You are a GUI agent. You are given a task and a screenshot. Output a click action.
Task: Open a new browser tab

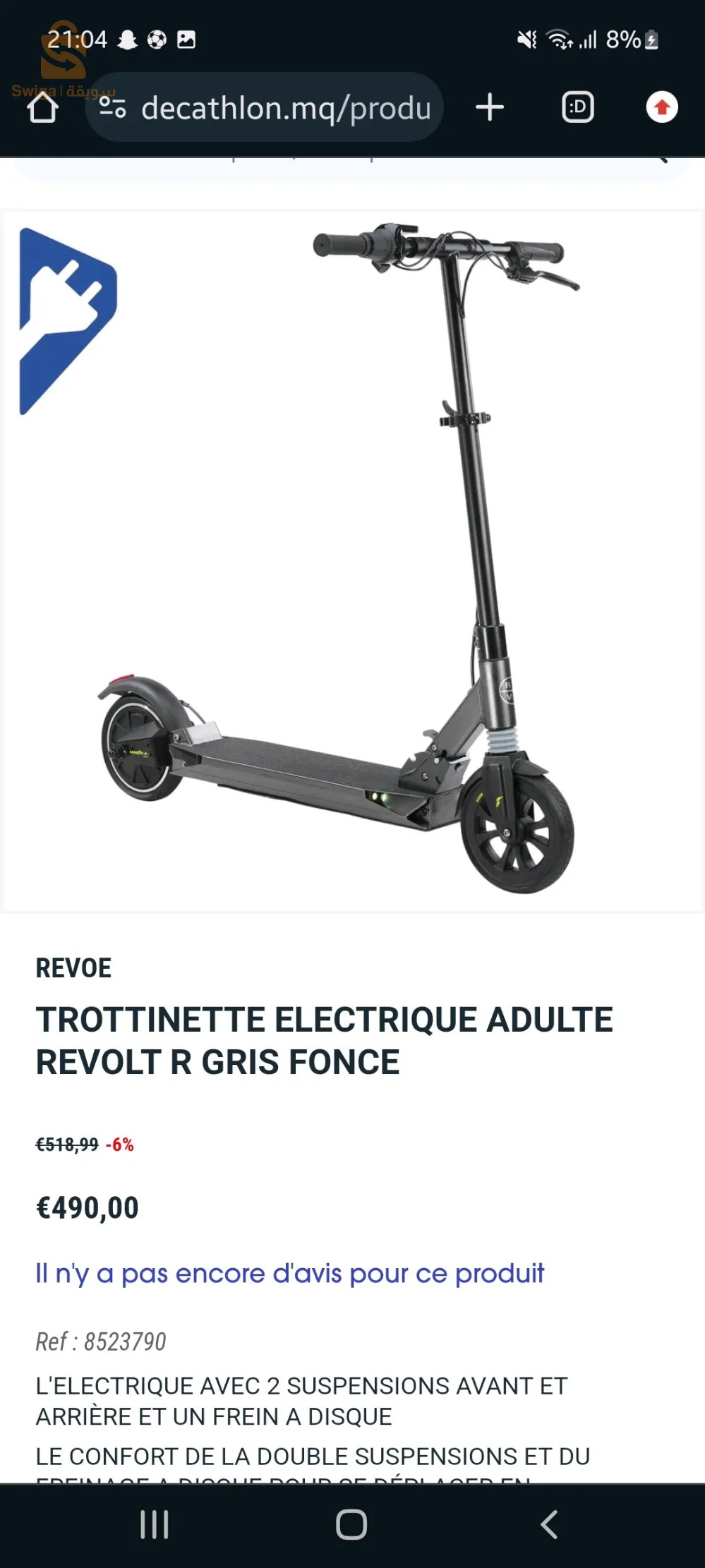point(490,107)
